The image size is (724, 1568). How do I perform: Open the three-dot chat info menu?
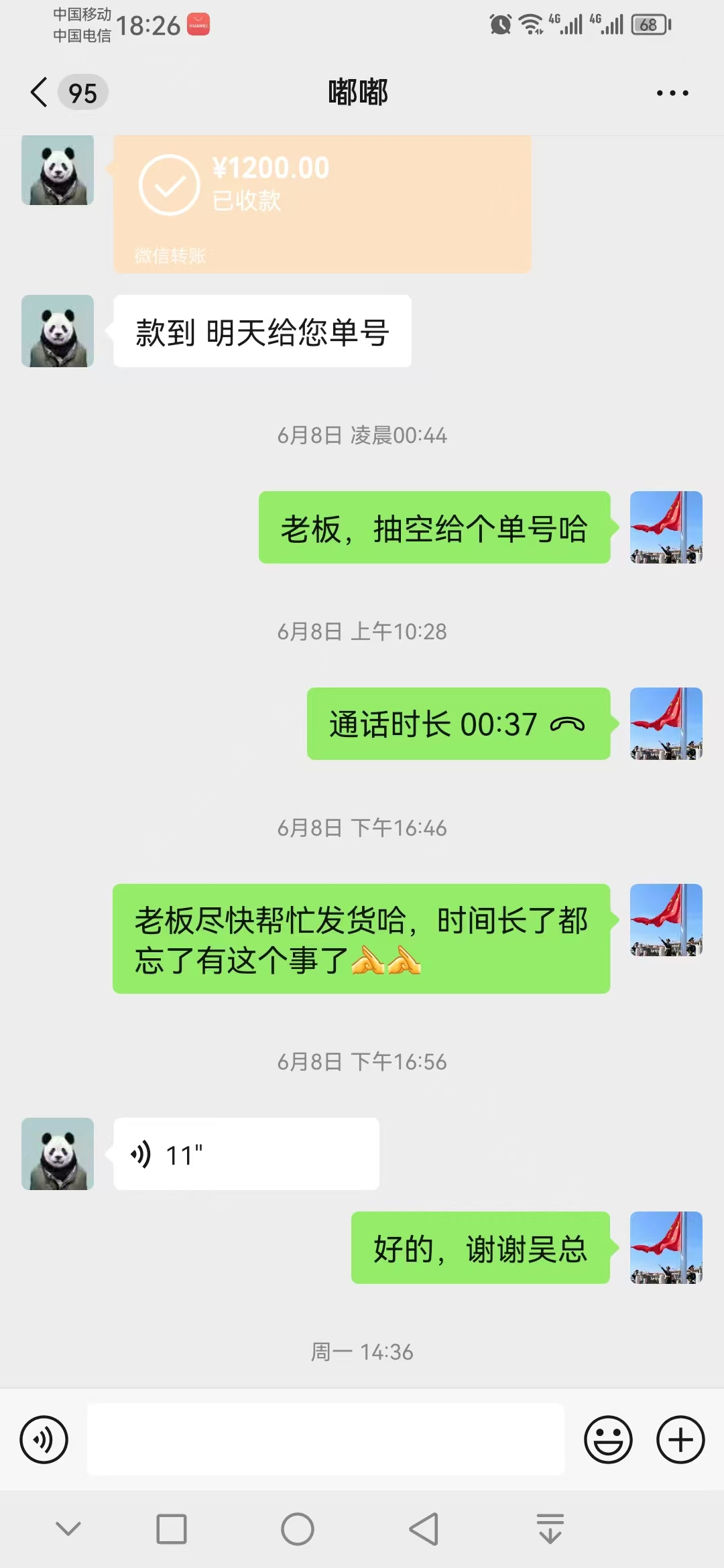point(672,93)
